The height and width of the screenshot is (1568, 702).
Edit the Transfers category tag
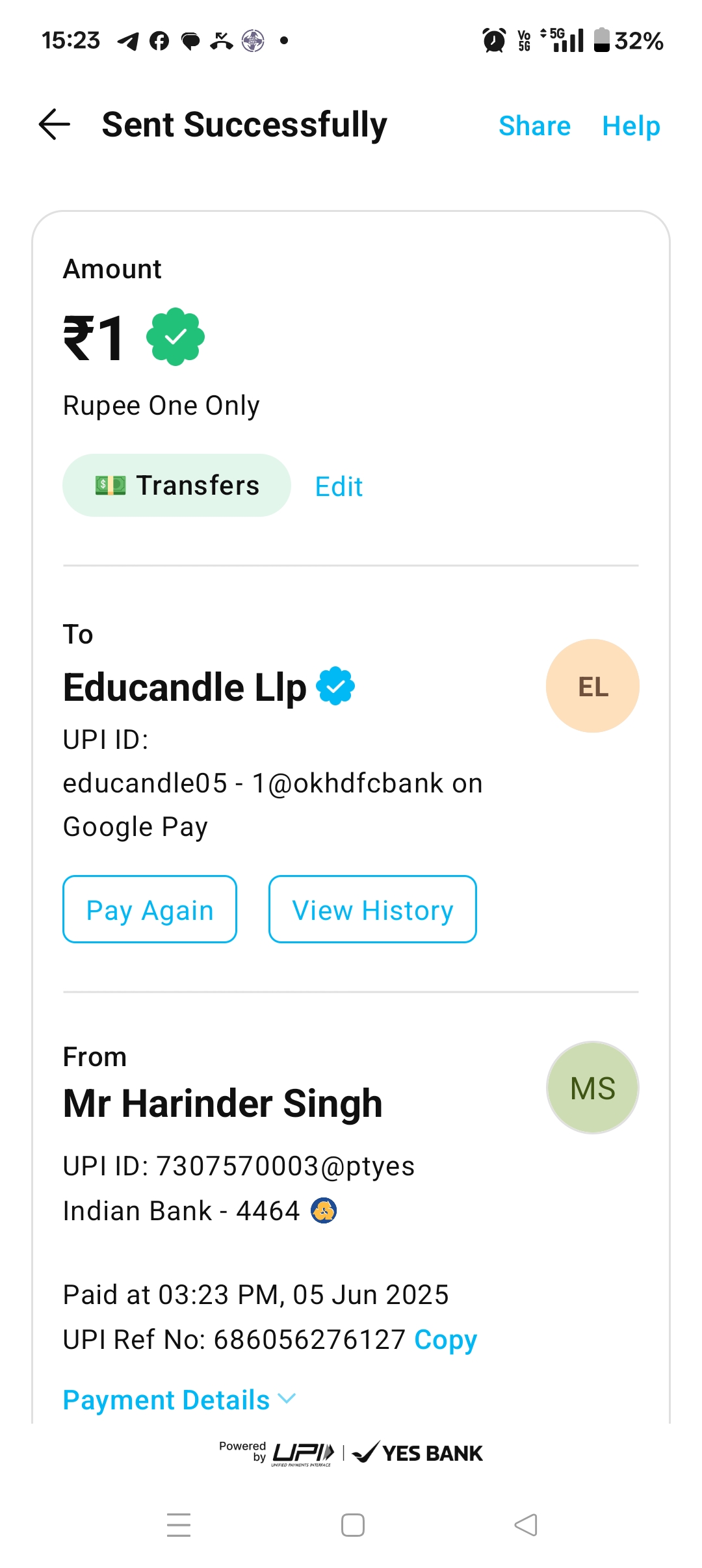(x=339, y=486)
